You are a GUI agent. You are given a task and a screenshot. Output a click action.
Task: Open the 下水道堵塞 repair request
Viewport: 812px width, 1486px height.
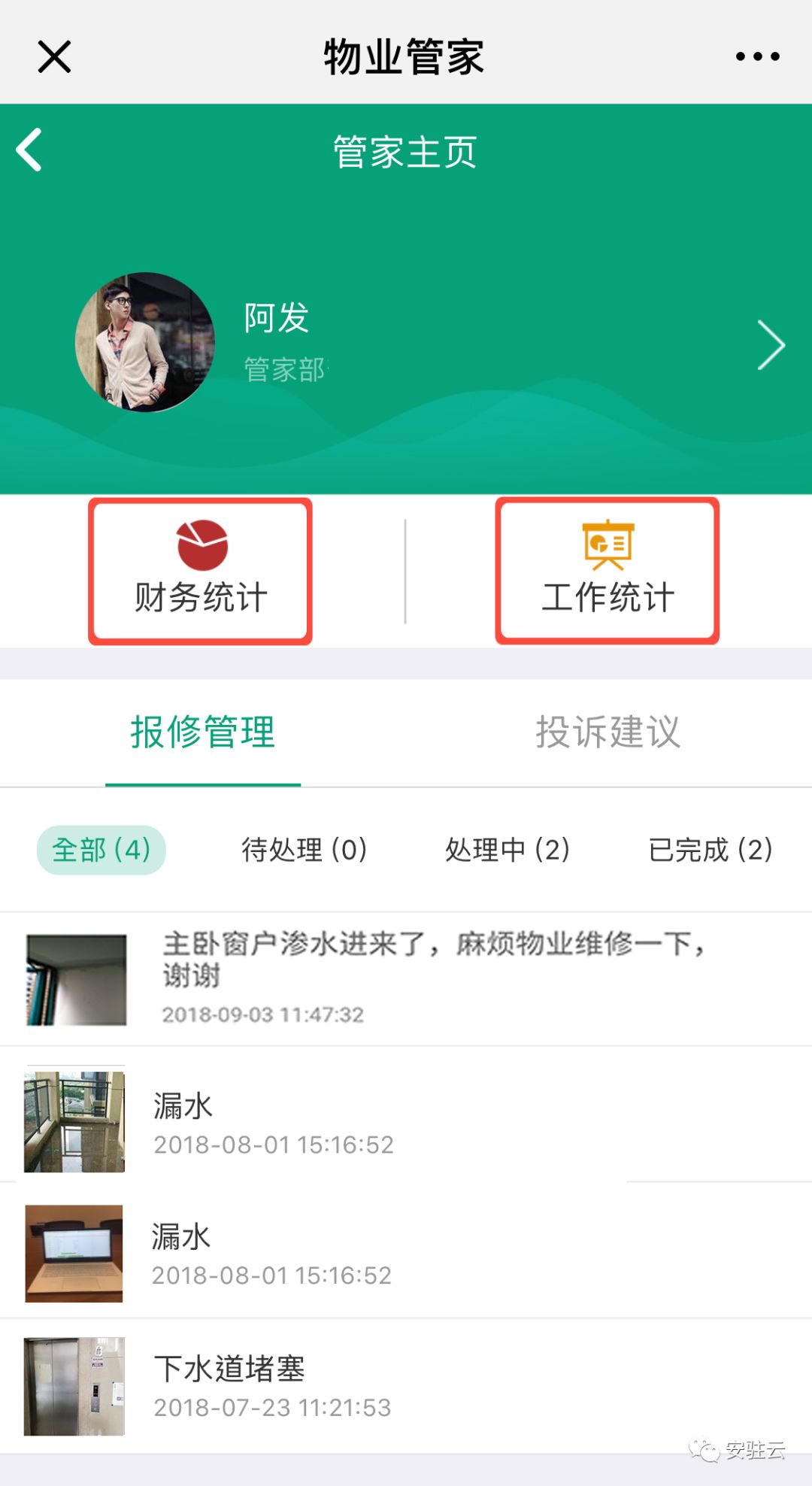[x=406, y=1385]
